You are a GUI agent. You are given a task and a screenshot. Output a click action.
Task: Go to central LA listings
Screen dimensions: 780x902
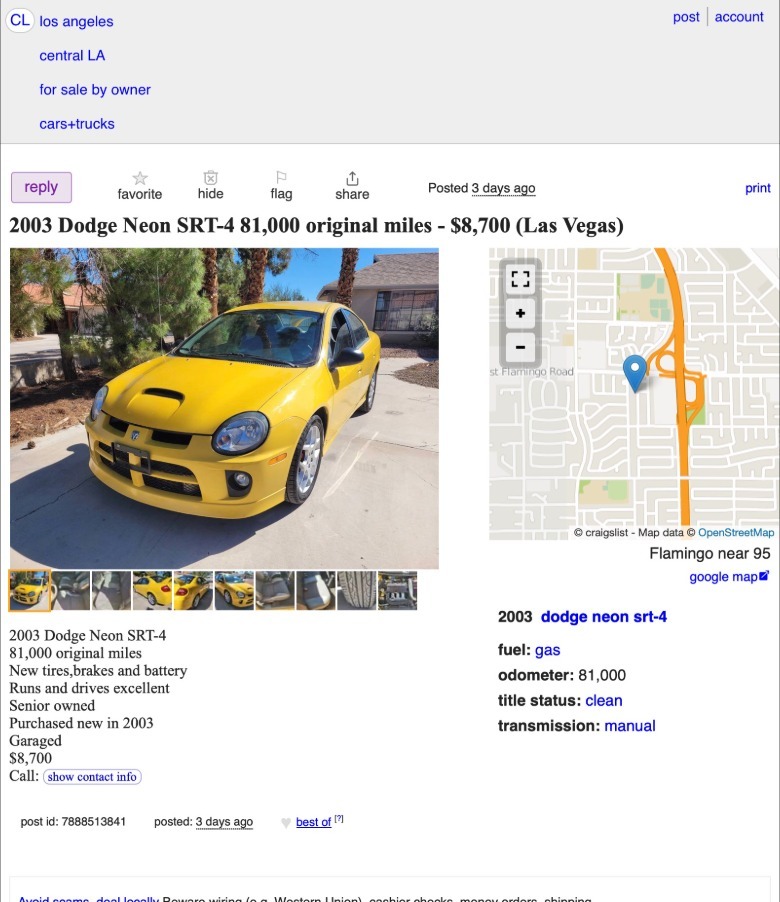pyautogui.click(x=72, y=55)
